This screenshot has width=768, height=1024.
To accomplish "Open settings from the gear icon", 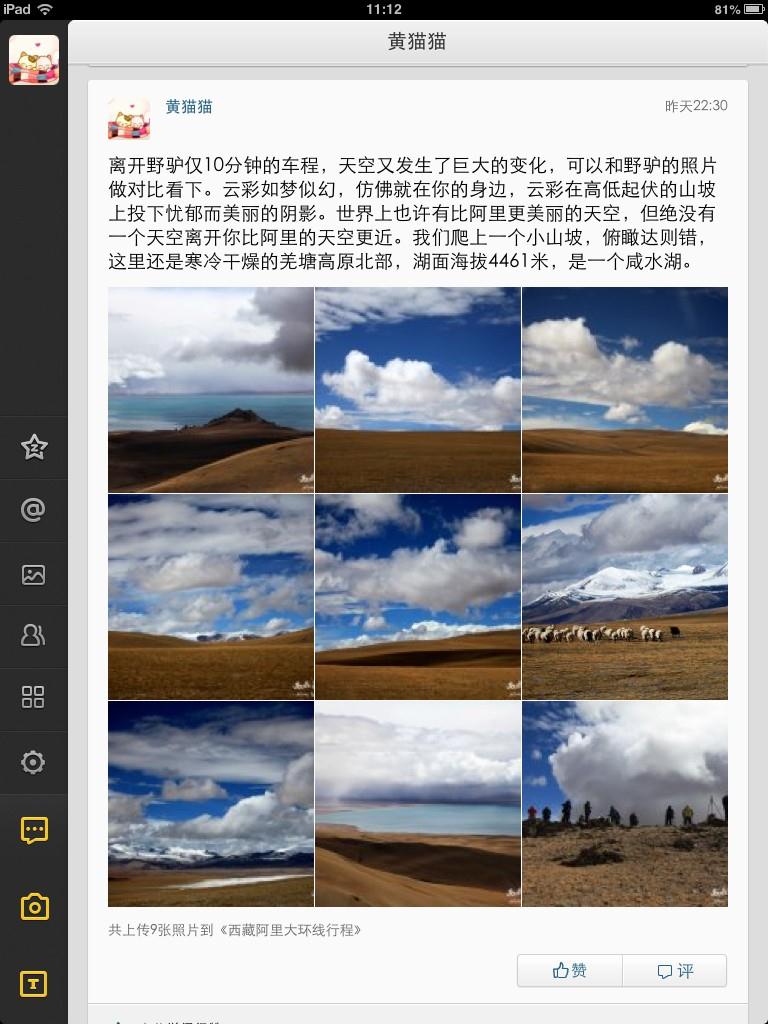I will click(34, 763).
